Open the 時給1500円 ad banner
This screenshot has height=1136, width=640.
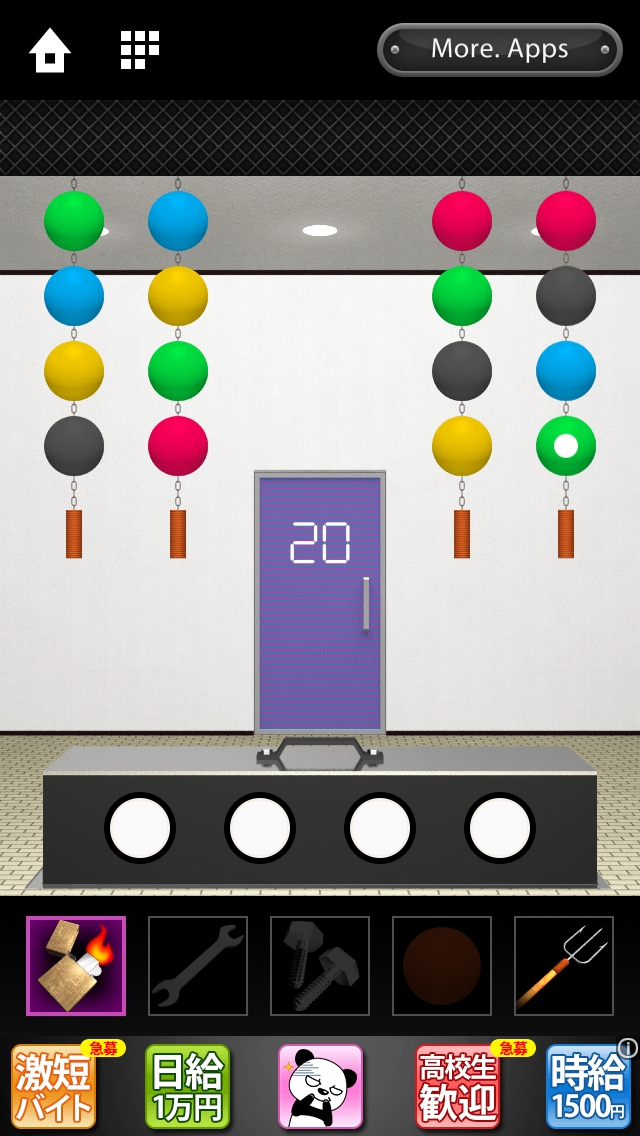[588, 1086]
